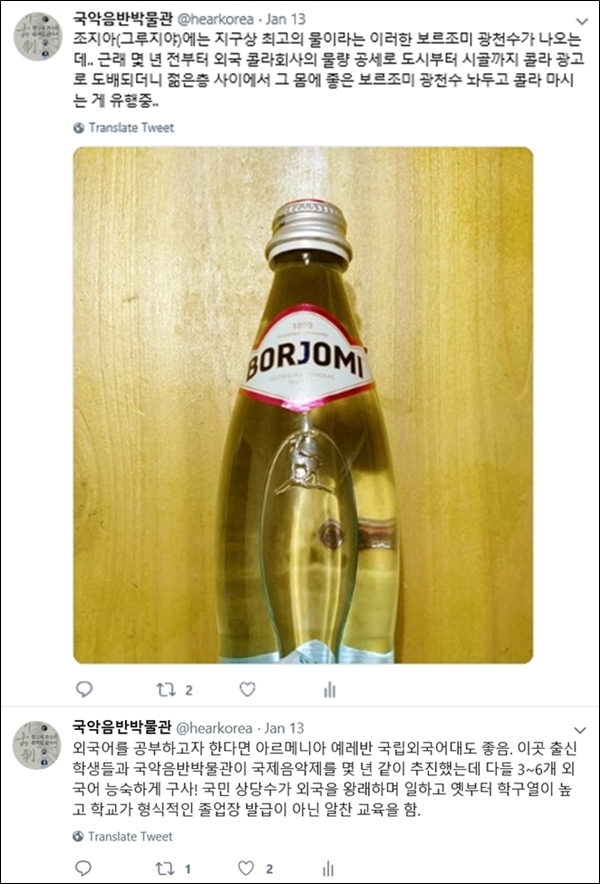View analytics for the Yerevan university tweet
This screenshot has height=884, width=600.
tap(329, 869)
